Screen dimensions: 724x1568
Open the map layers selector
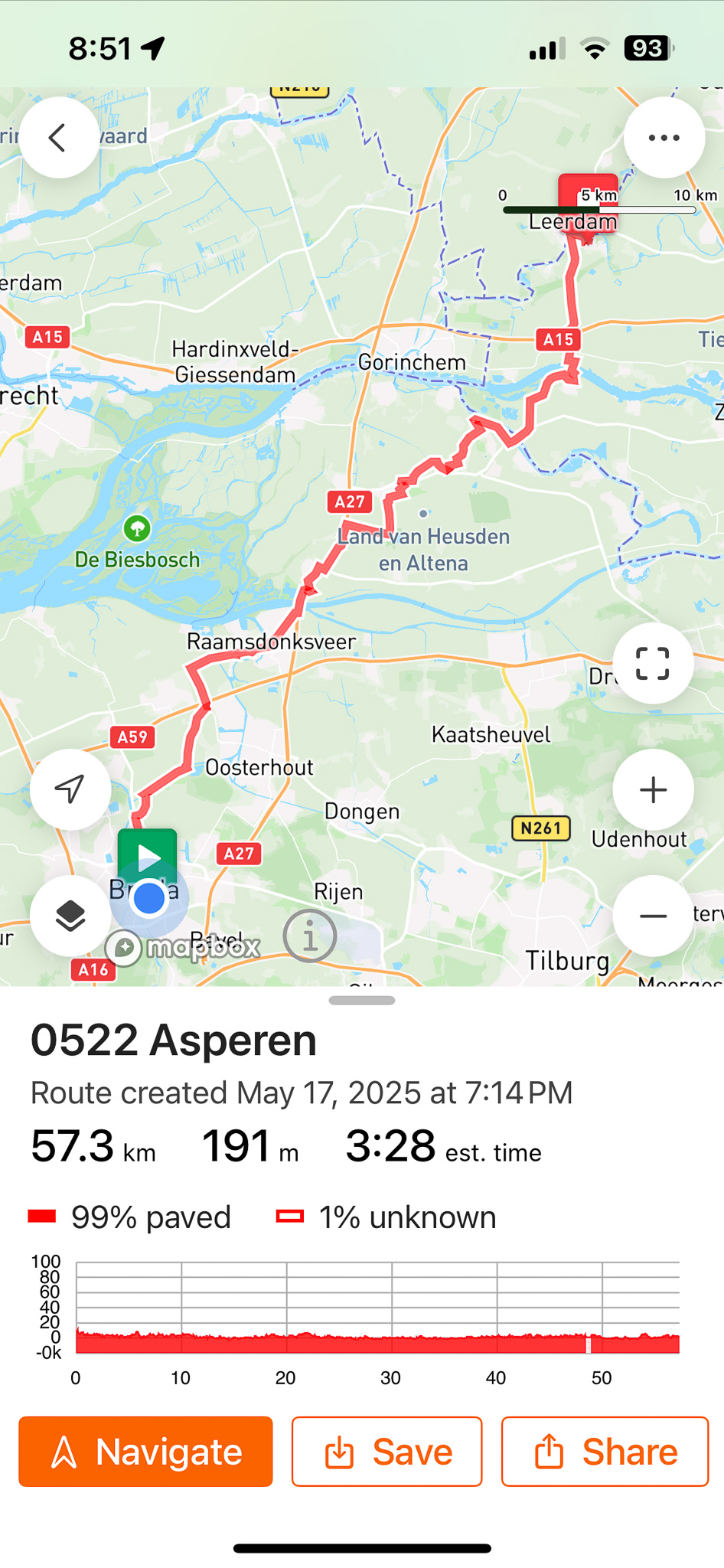(x=70, y=916)
